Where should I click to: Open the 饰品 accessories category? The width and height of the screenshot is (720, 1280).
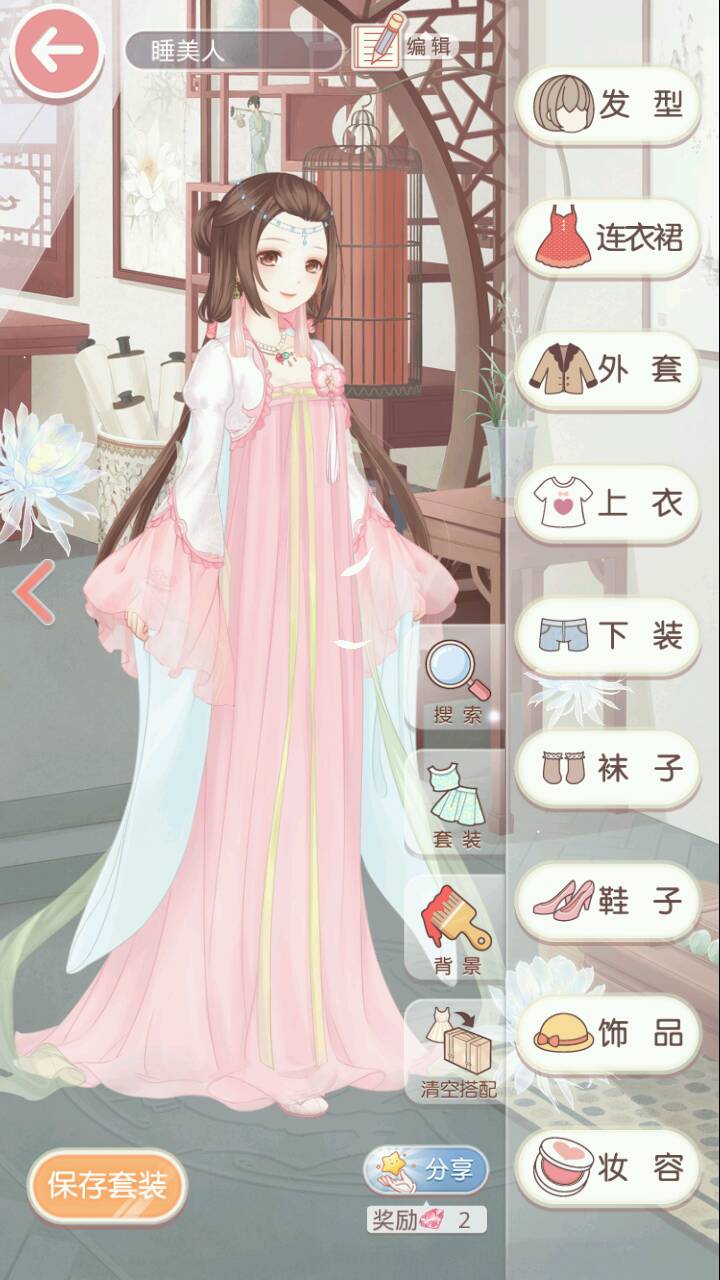[x=609, y=1034]
